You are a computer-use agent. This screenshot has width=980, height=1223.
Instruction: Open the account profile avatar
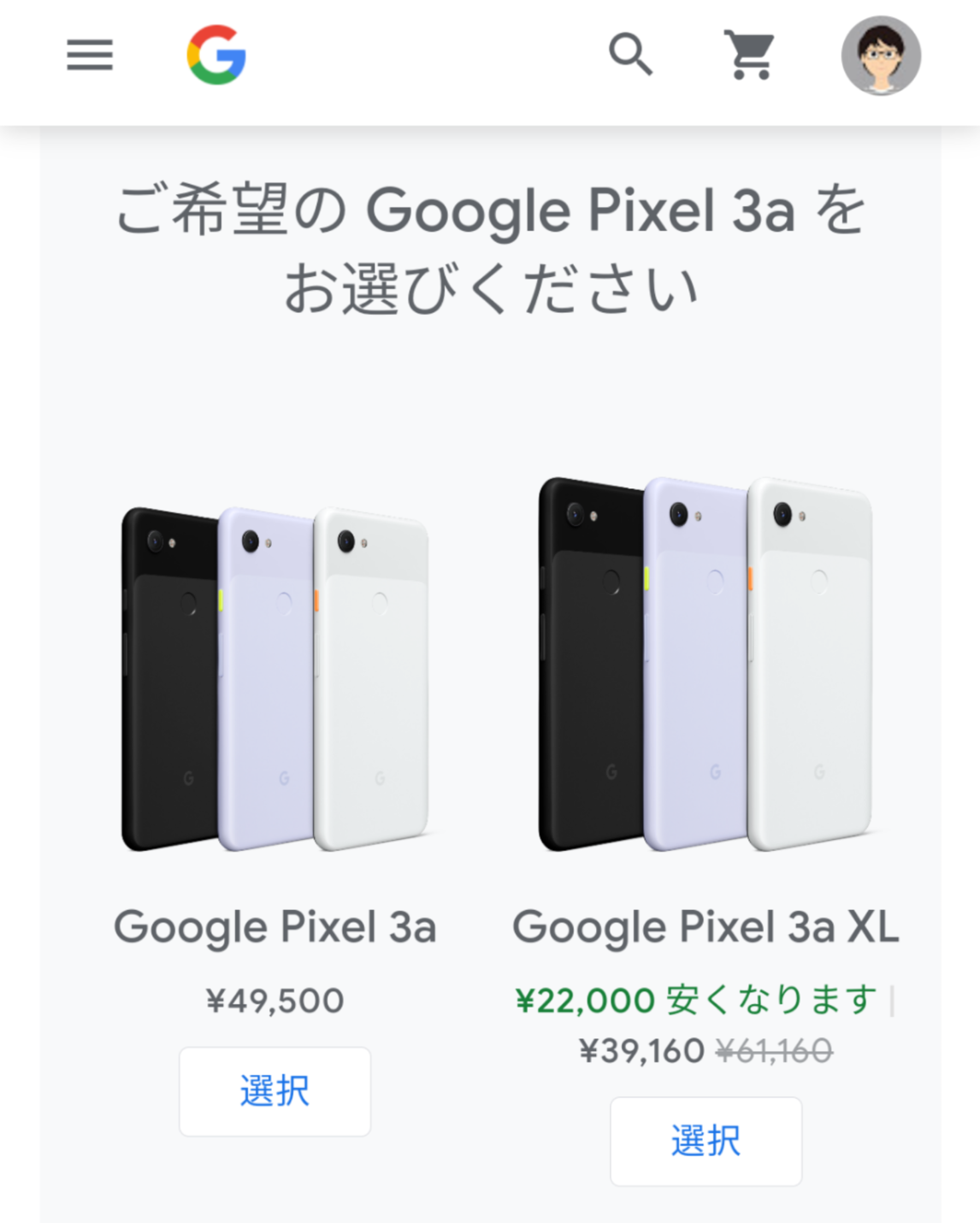tap(881, 56)
